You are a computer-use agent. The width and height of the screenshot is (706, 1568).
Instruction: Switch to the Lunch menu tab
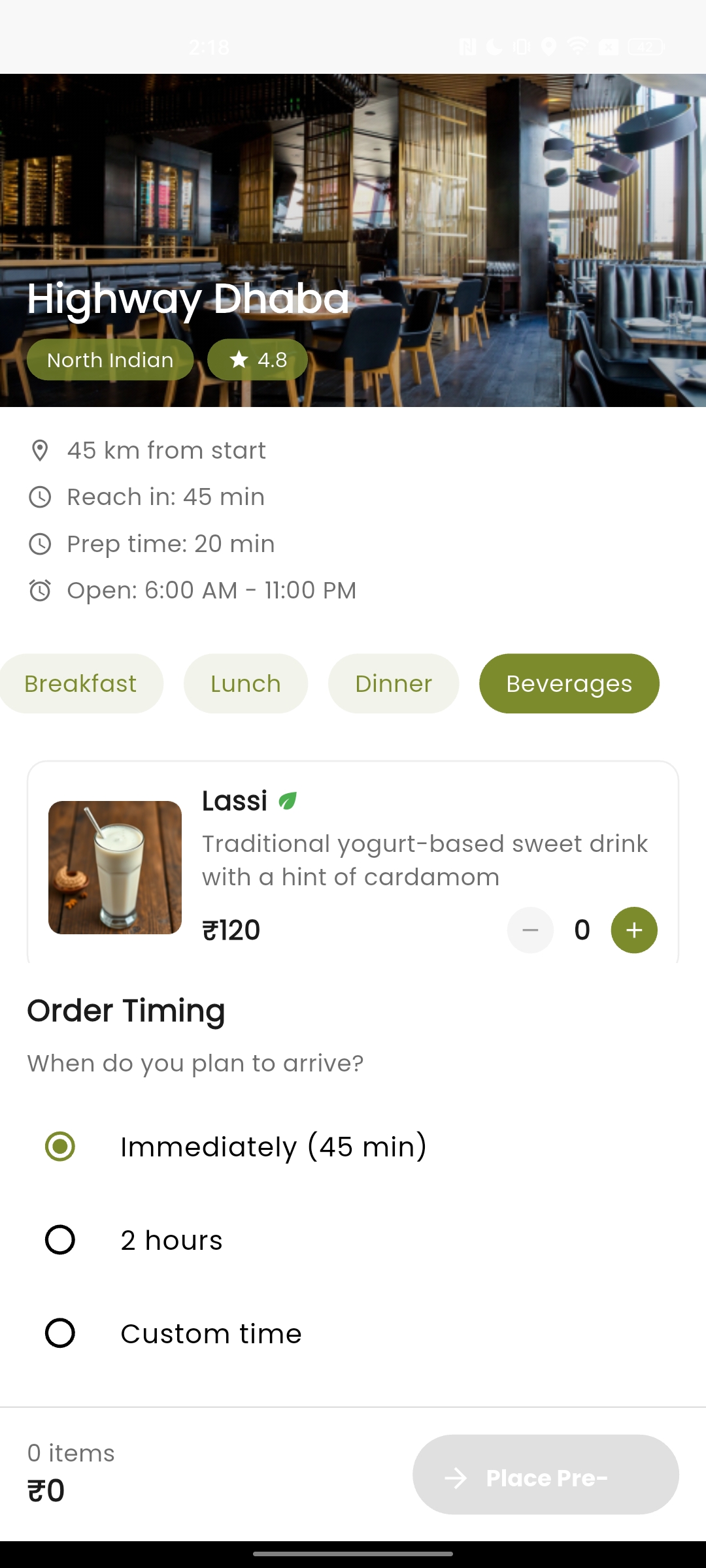(245, 683)
